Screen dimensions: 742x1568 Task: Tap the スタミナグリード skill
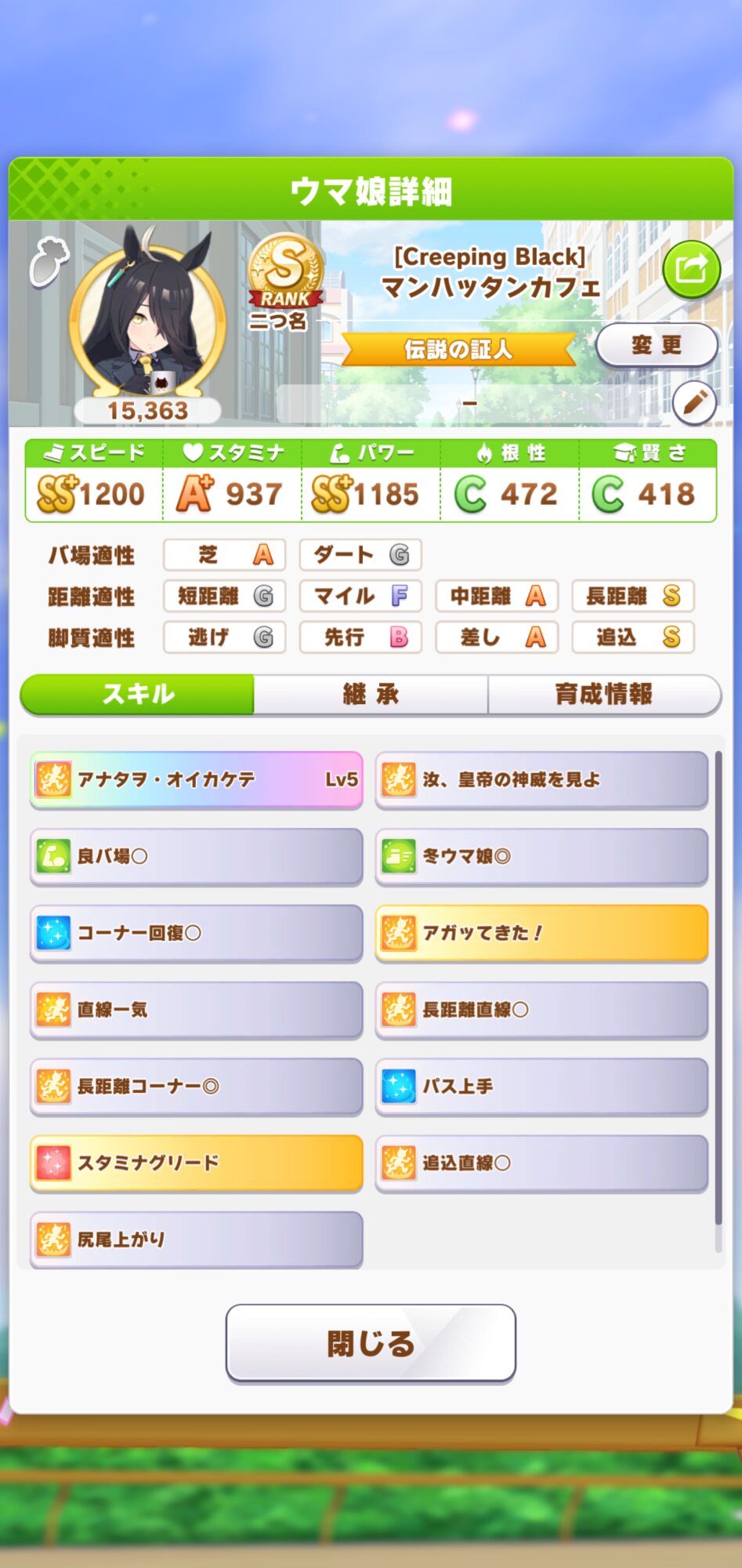(x=197, y=1163)
